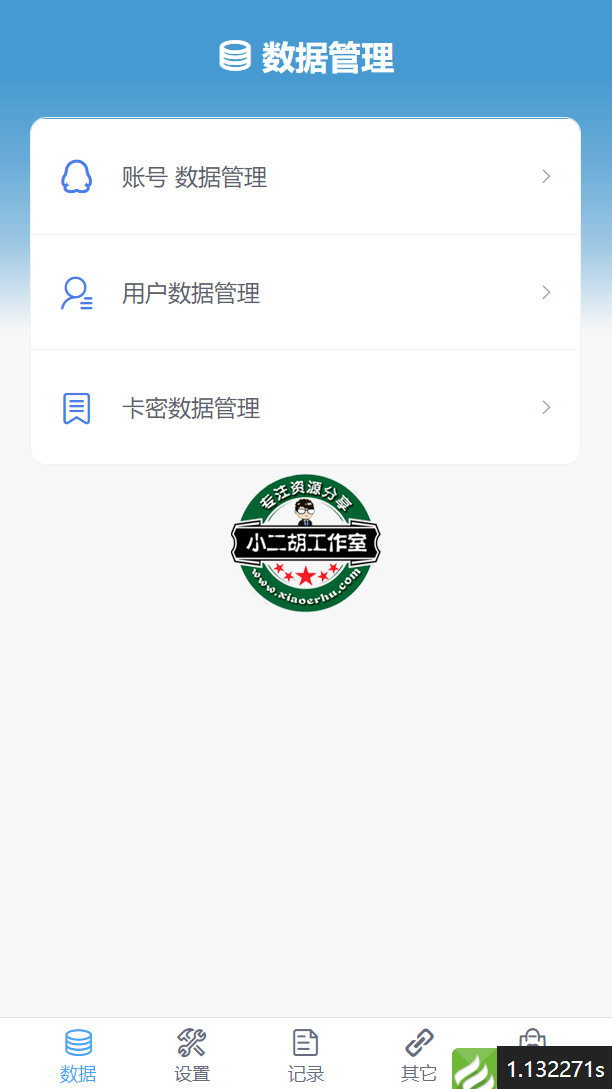The height and width of the screenshot is (1089, 612).
Task: Switch to the 数据 tab
Action: tap(78, 1055)
